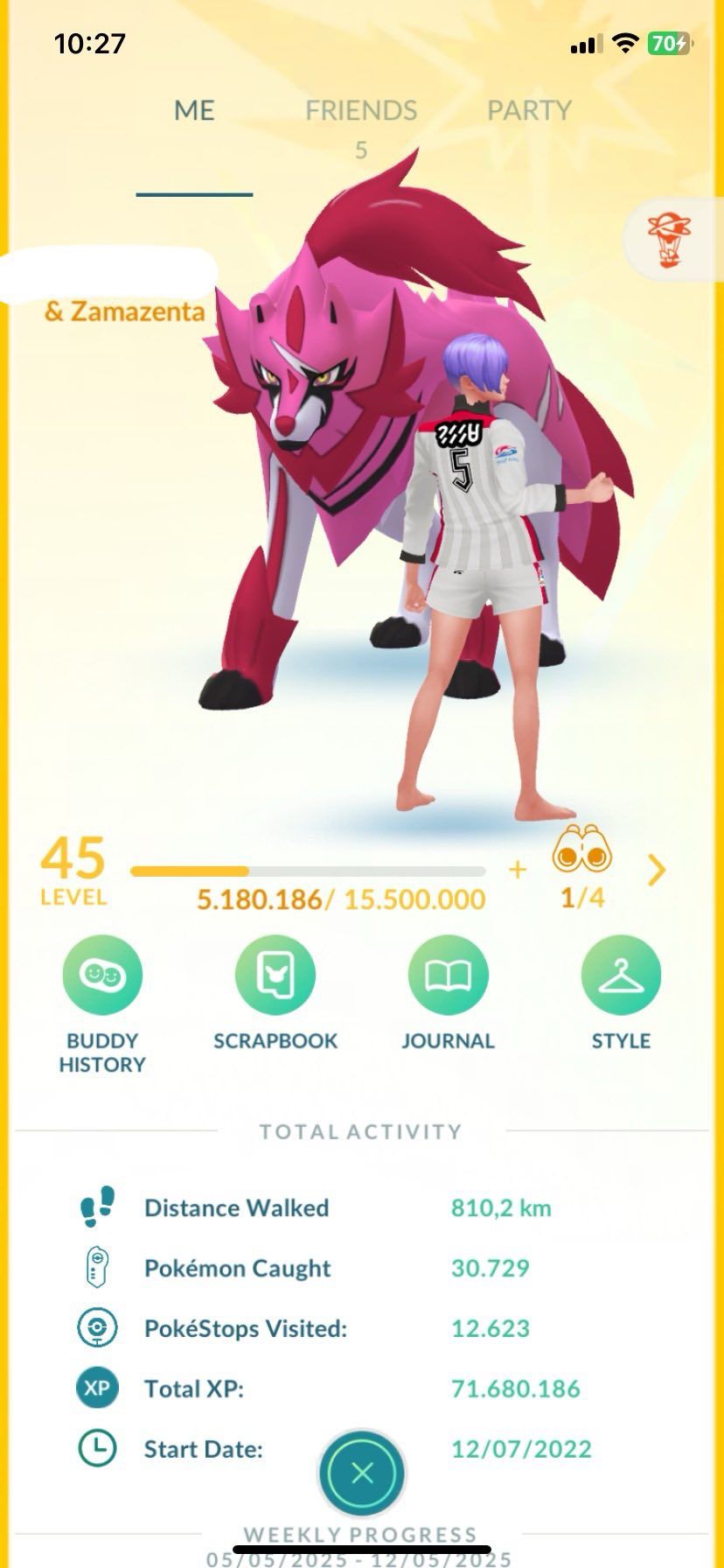Viewport: 724px width, 1568px height.
Task: Open the Journal
Action: 448,976
